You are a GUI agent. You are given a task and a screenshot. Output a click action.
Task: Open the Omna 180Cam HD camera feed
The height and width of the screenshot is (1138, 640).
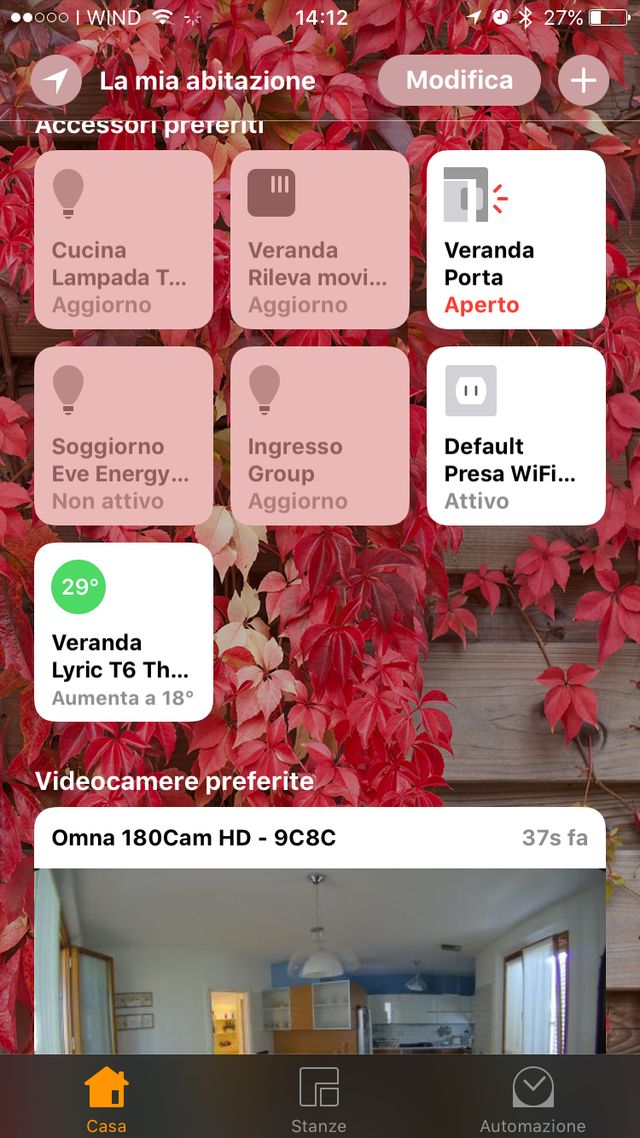pyautogui.click(x=319, y=950)
